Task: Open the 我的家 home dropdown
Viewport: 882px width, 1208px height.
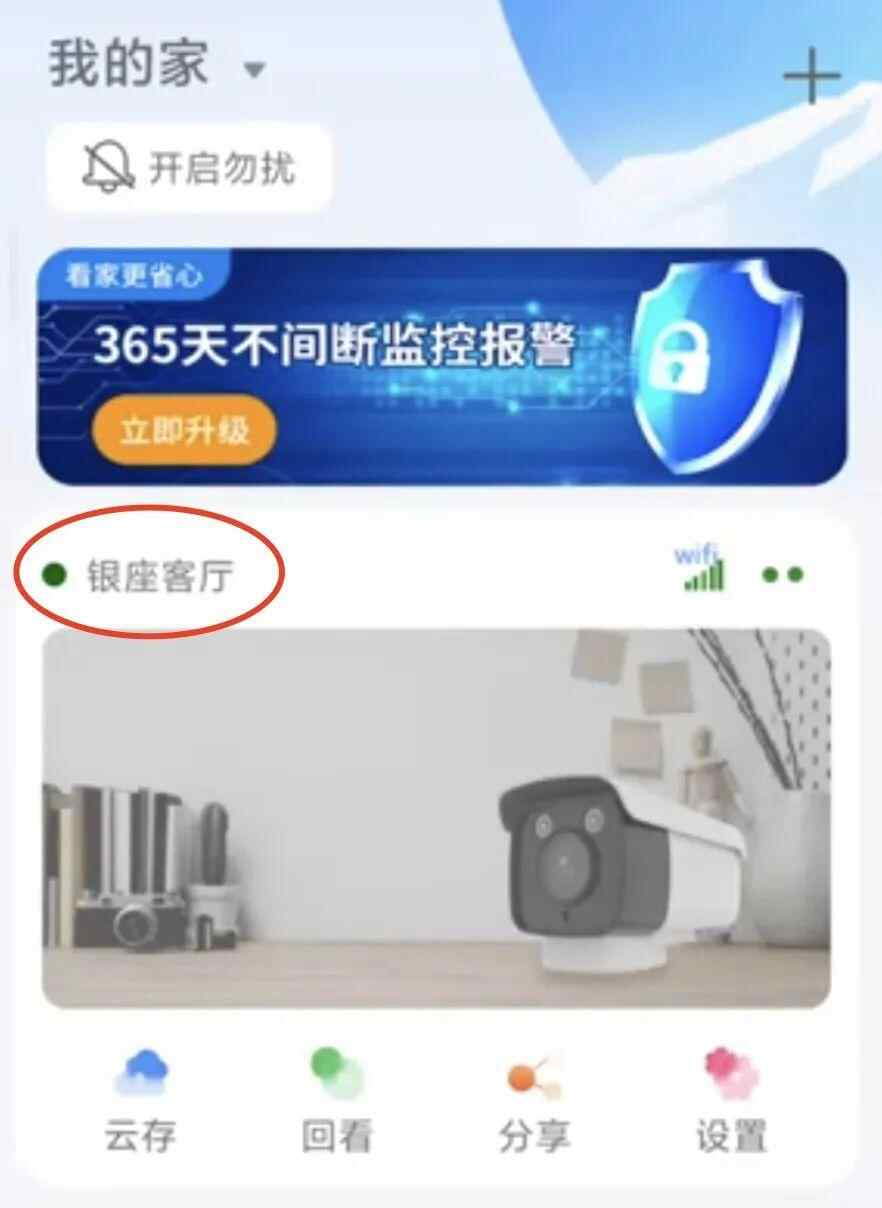Action: pyautogui.click(x=157, y=66)
